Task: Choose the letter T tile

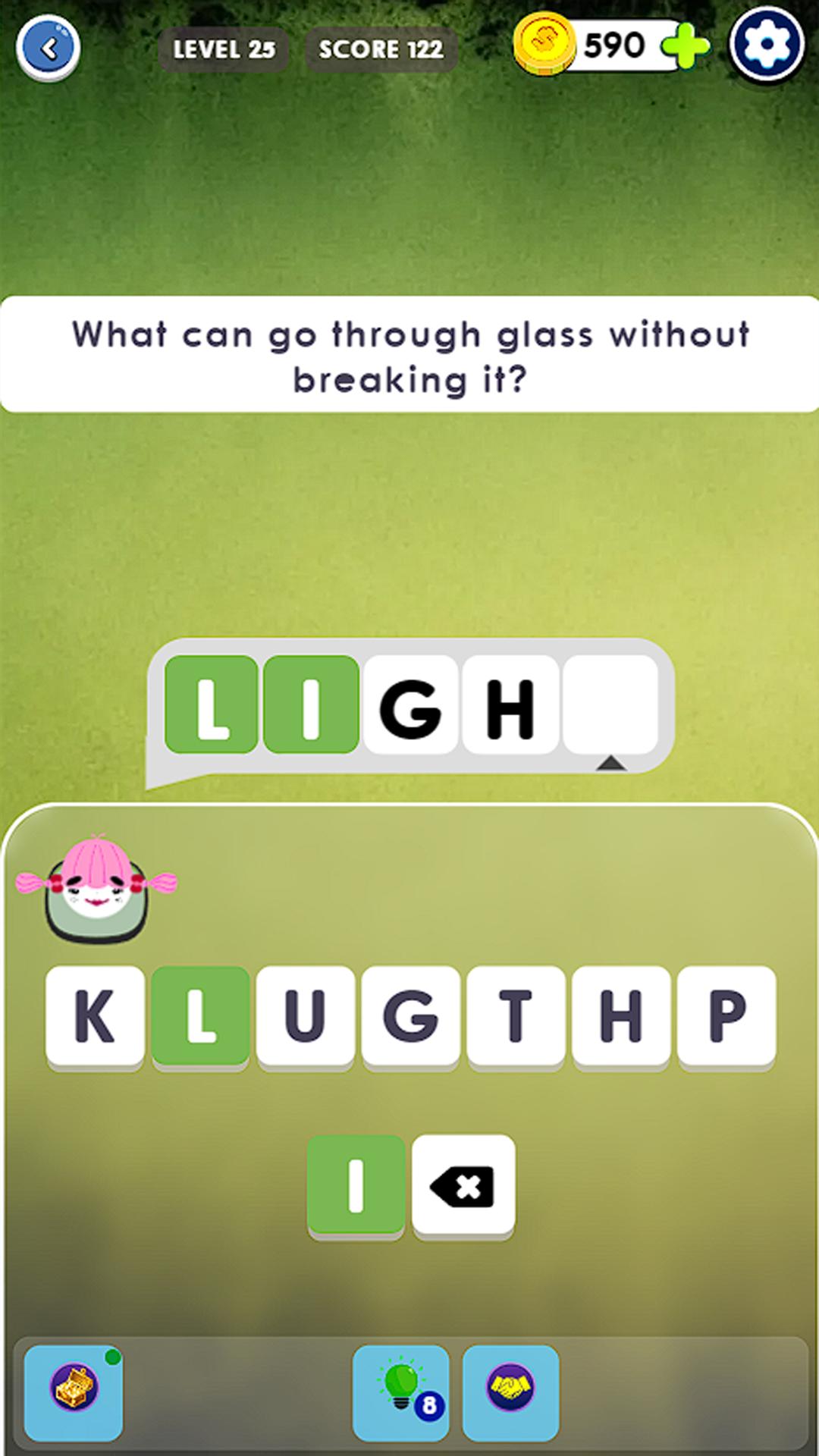Action: click(x=516, y=1015)
